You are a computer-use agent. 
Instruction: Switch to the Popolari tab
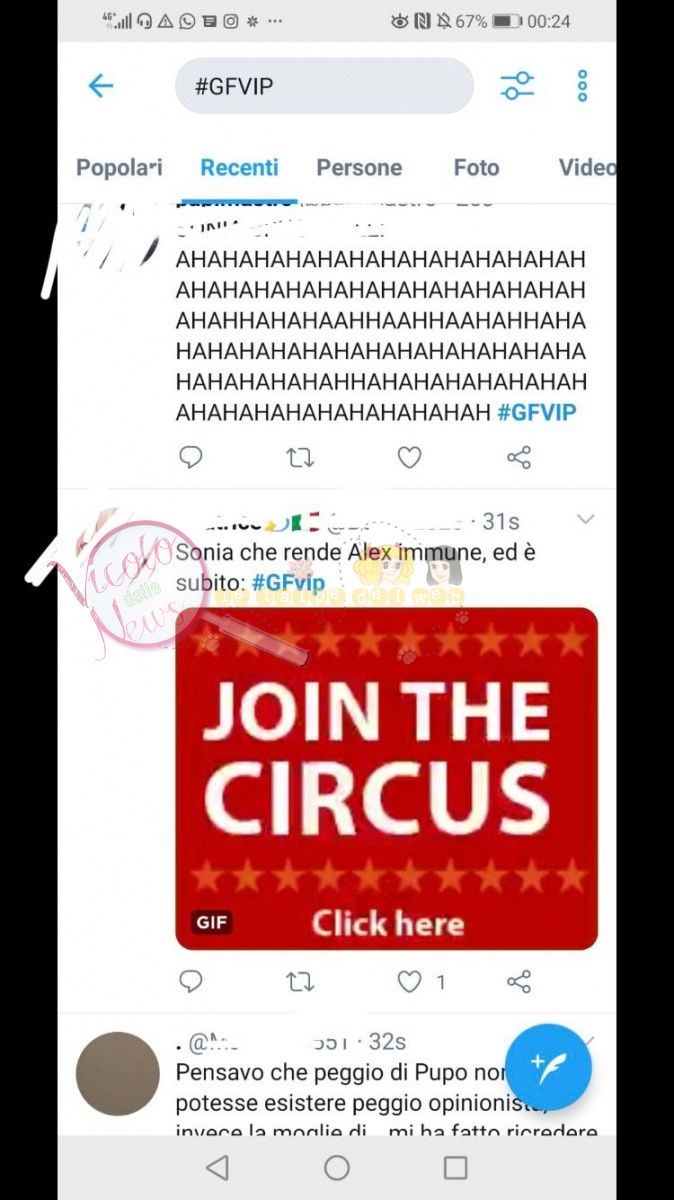tap(119, 167)
